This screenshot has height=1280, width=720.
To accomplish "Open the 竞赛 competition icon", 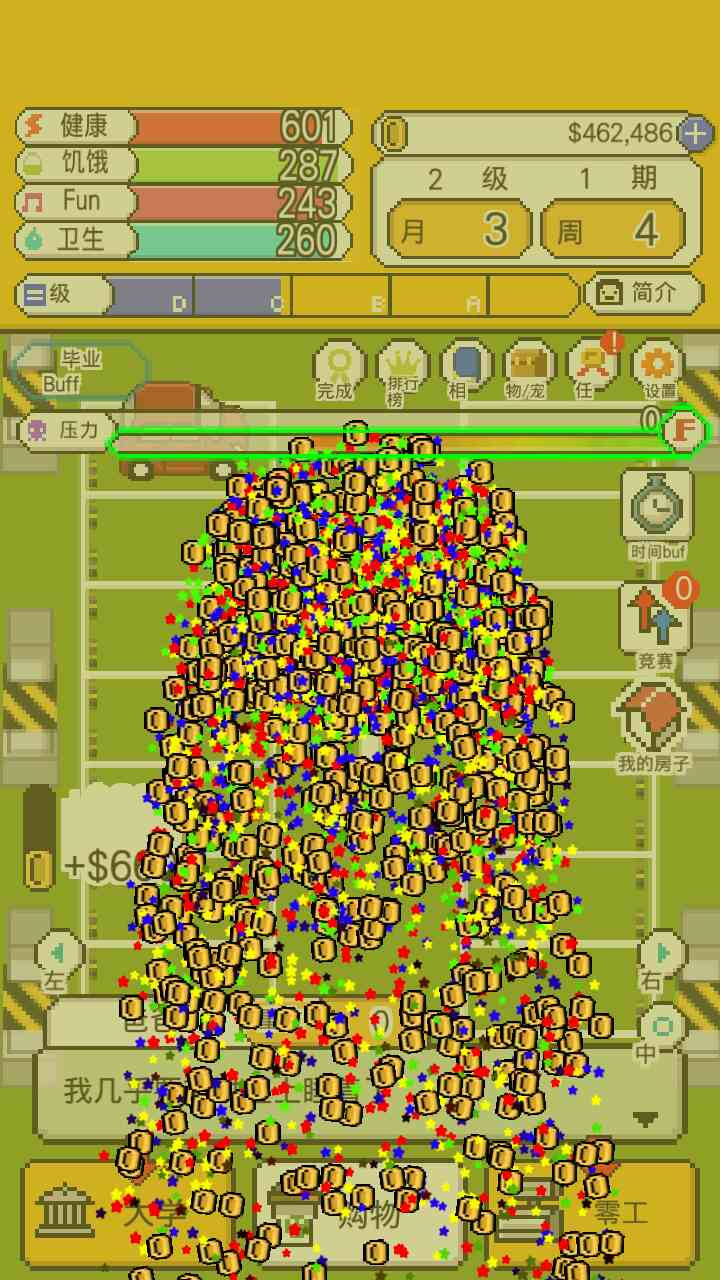I will tap(655, 622).
